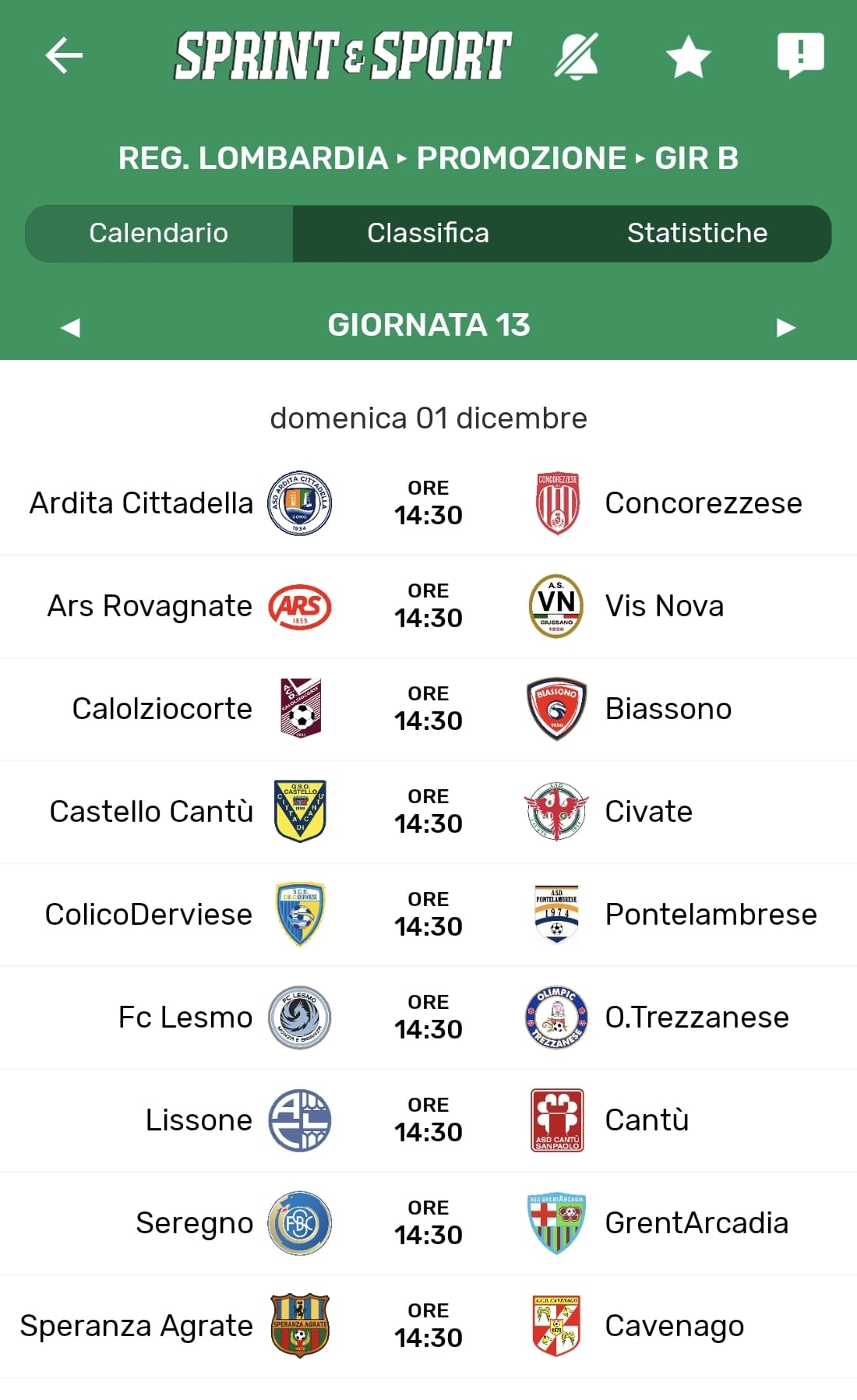857x1400 pixels.
Task: Go to the next giornata
Action: coord(786,327)
